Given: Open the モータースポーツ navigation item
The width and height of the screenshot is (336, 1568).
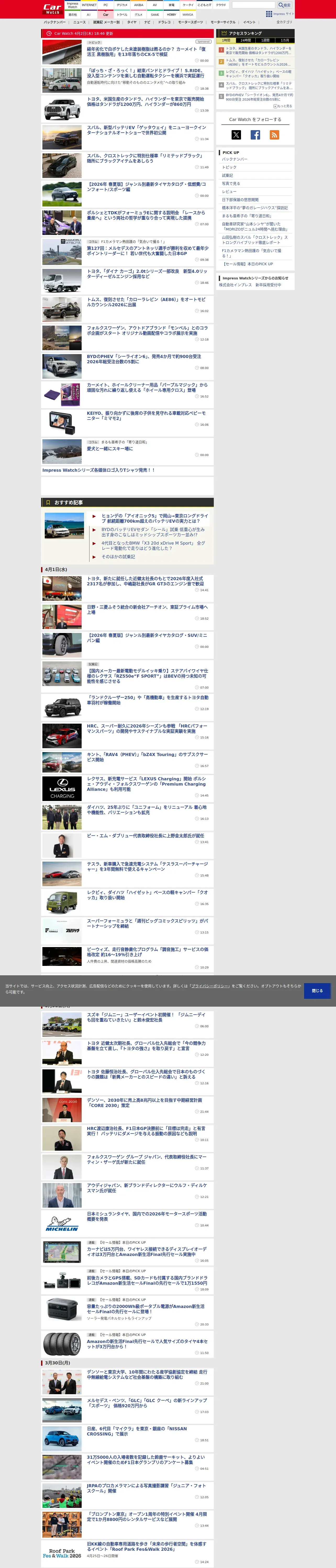Looking at the screenshot, I should coord(191,22).
